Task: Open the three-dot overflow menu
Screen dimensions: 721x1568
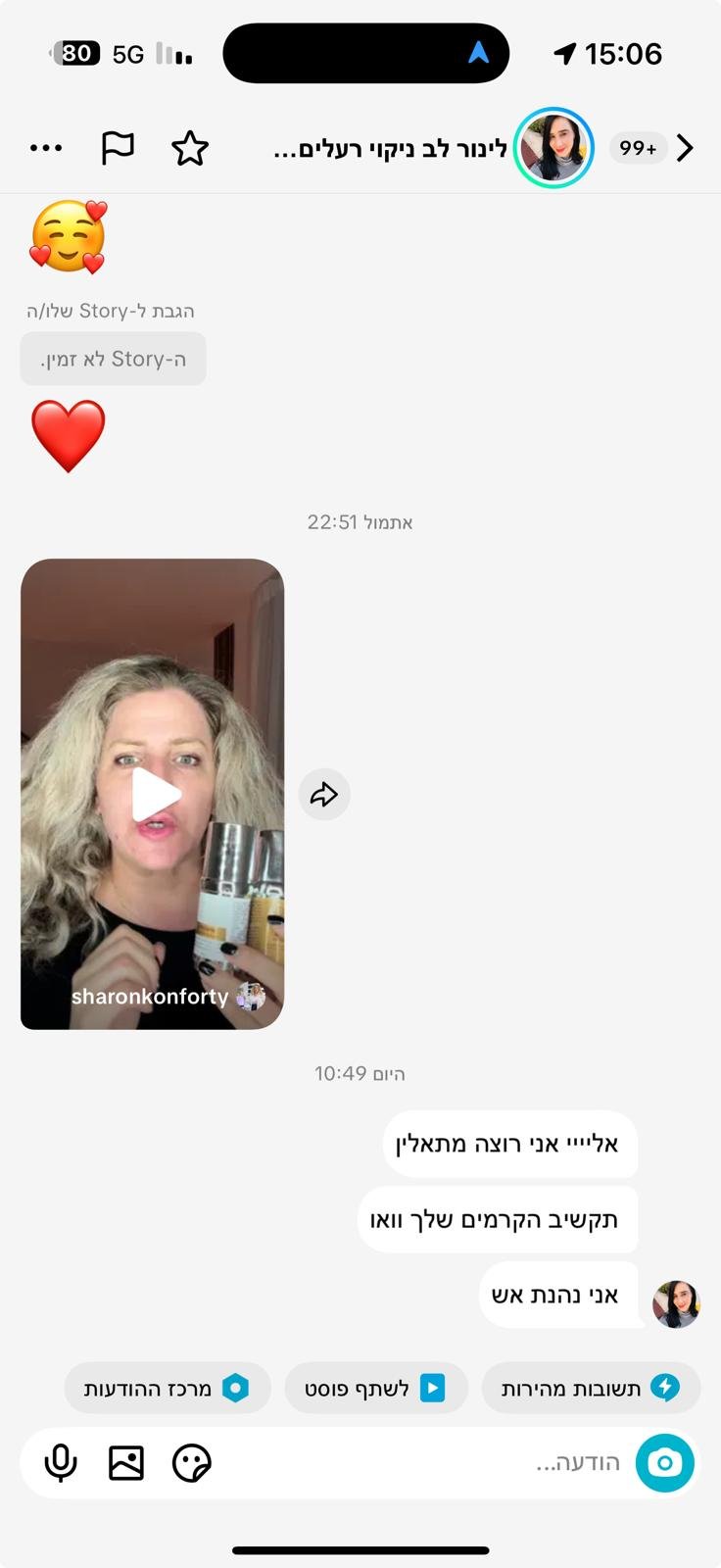Action: (46, 148)
